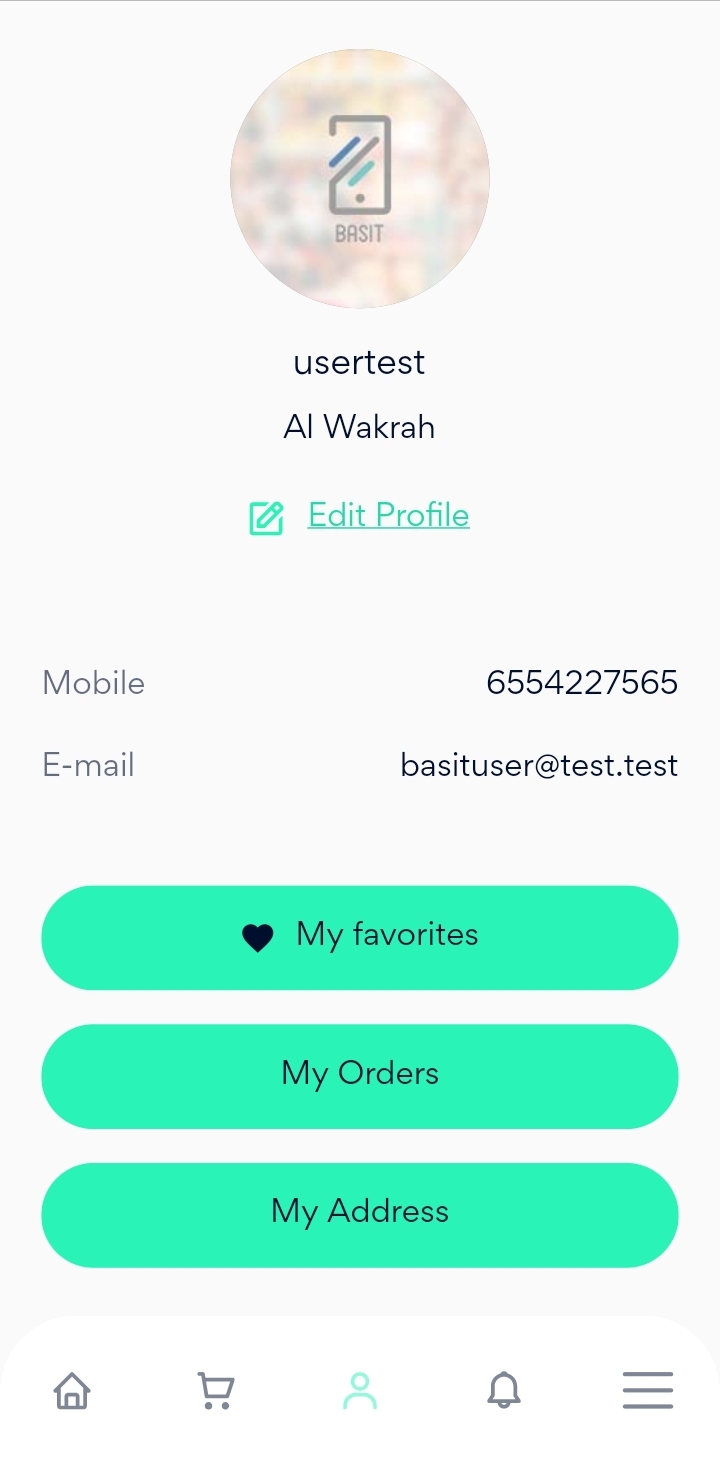Open the shopping cart tab

click(x=216, y=1390)
